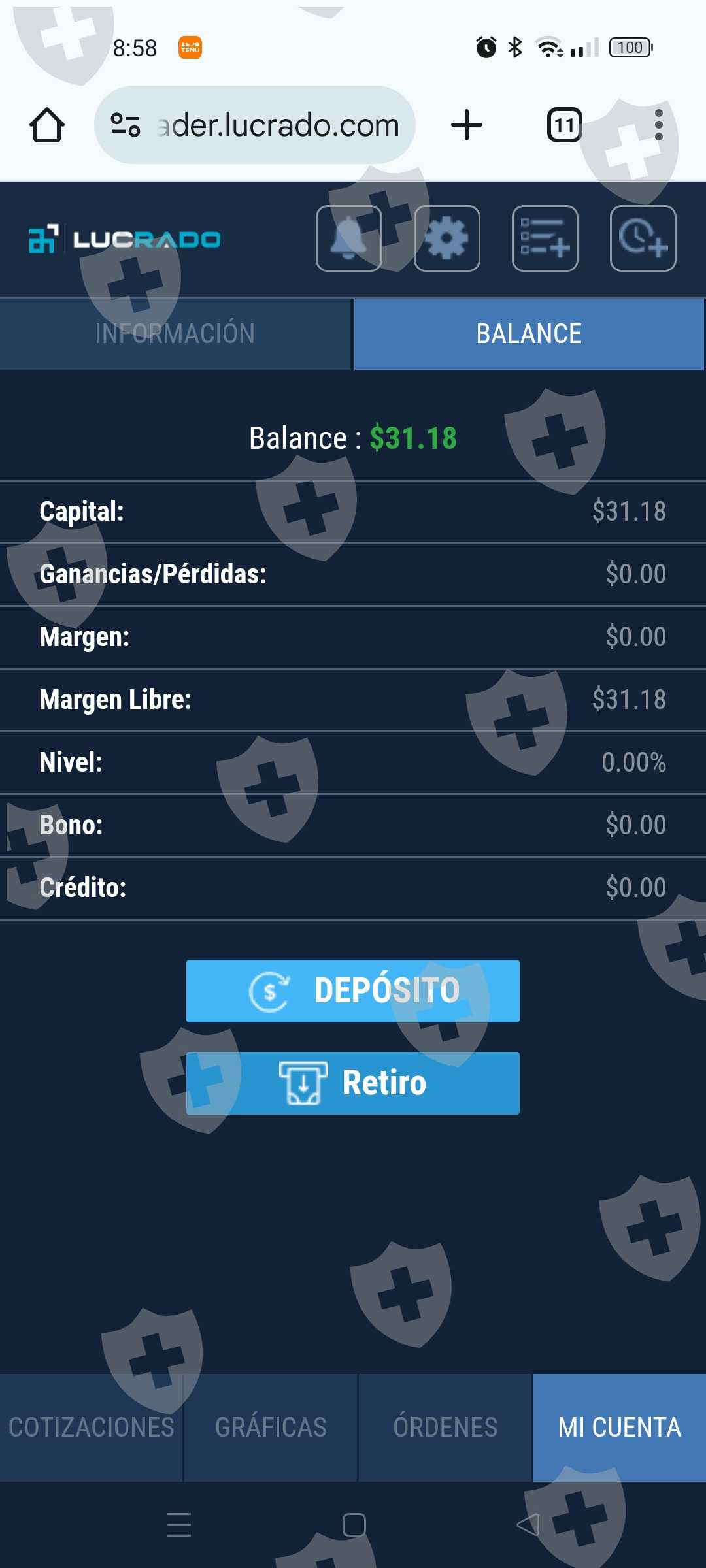
Task: Open the browser overflow menu
Action: pos(659,125)
